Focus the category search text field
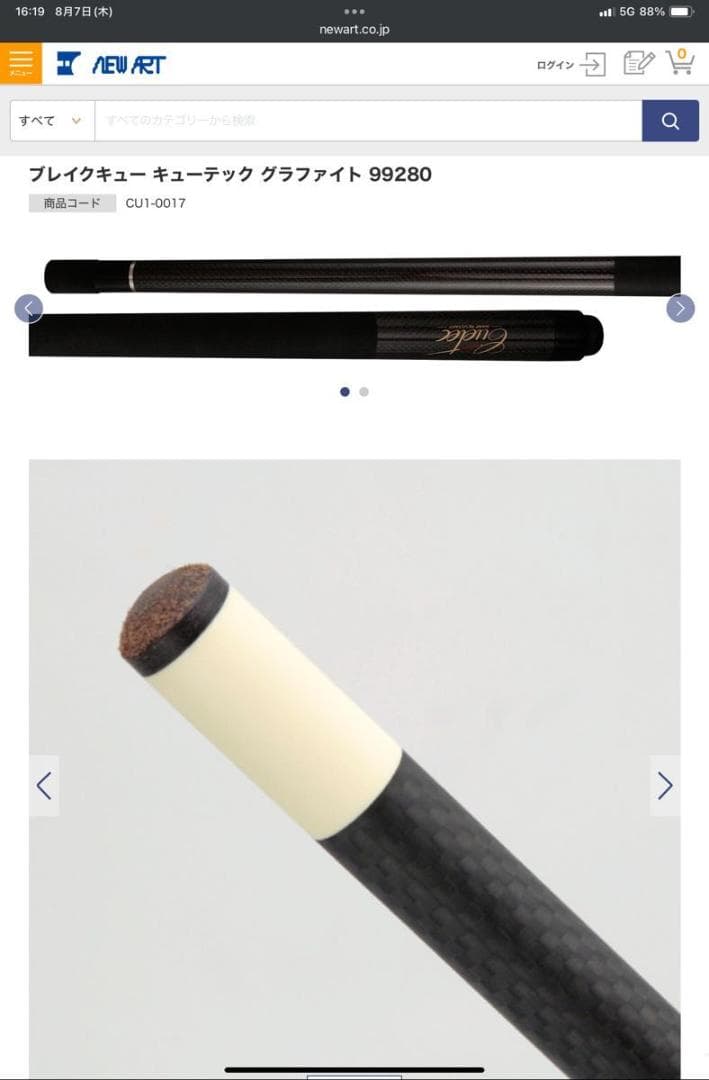The height and width of the screenshot is (1080, 709). [368, 121]
